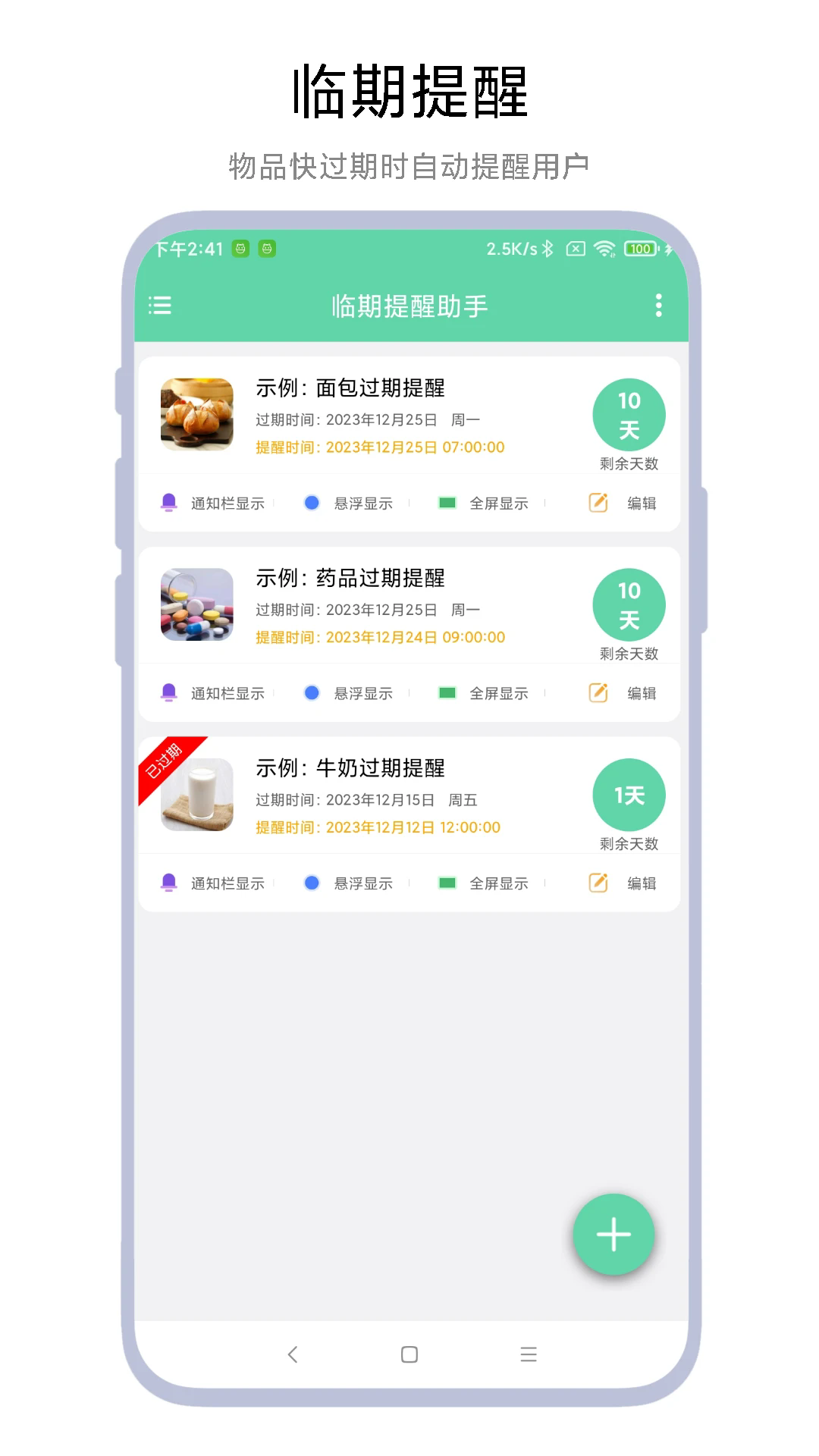The image size is (819, 1456).
Task: Tap the green plus floating action button
Action: point(613,1234)
